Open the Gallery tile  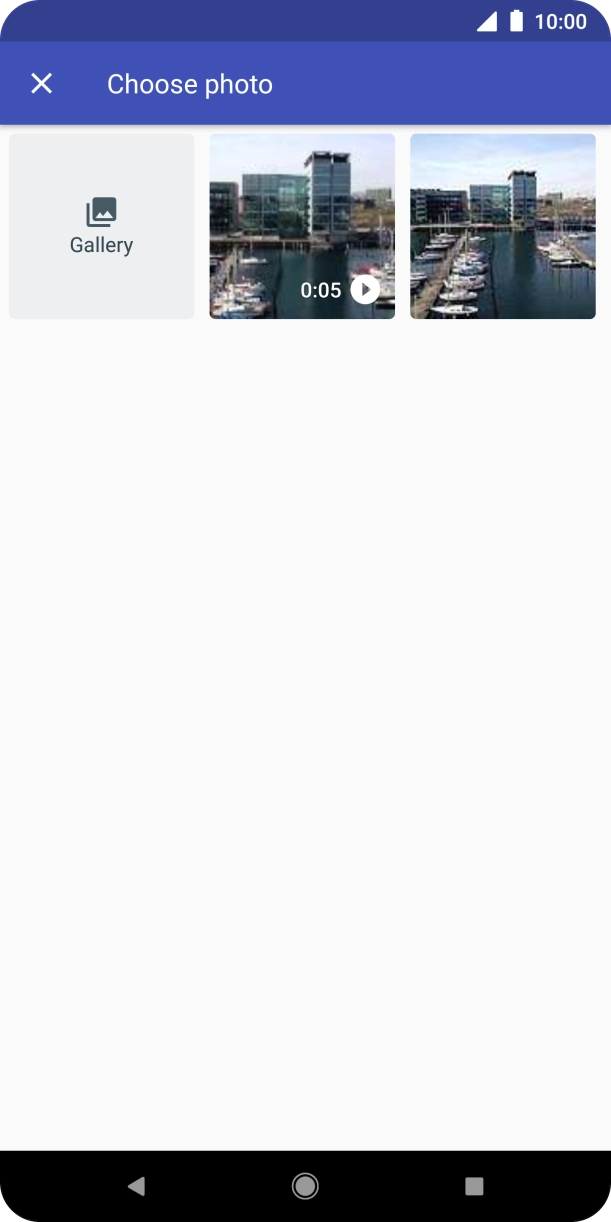101,227
